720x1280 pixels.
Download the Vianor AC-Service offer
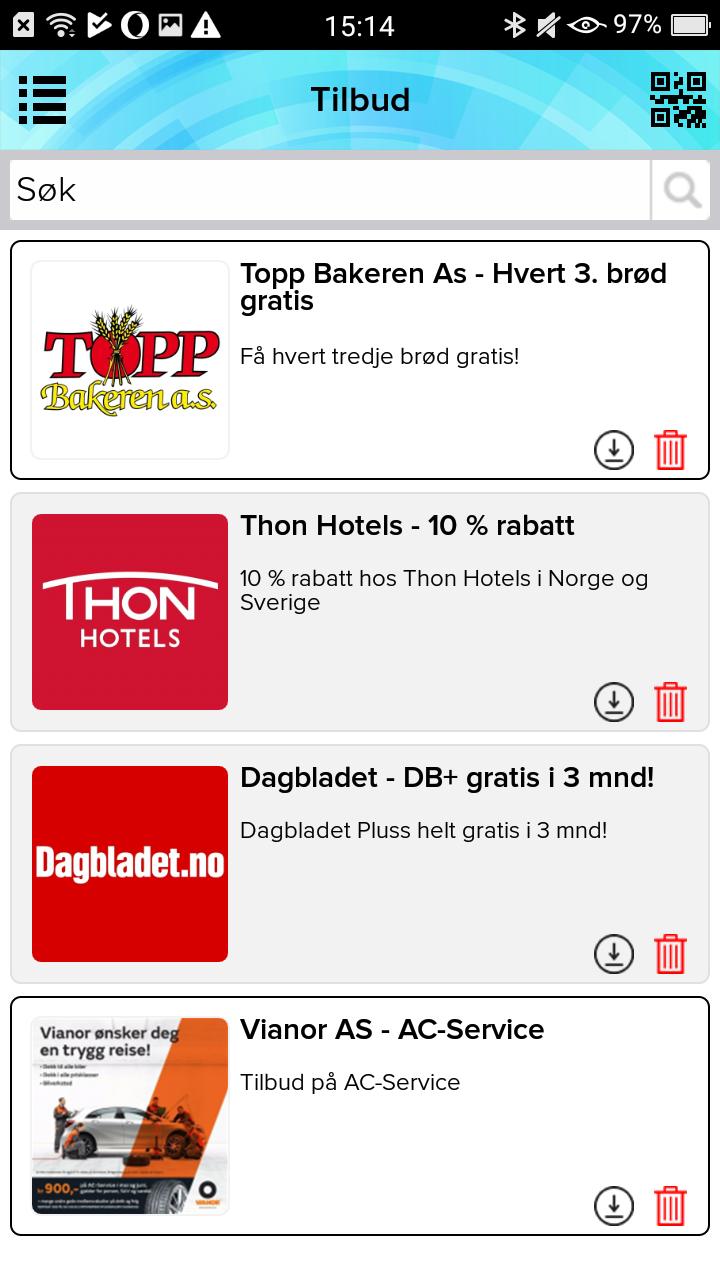[614, 1207]
